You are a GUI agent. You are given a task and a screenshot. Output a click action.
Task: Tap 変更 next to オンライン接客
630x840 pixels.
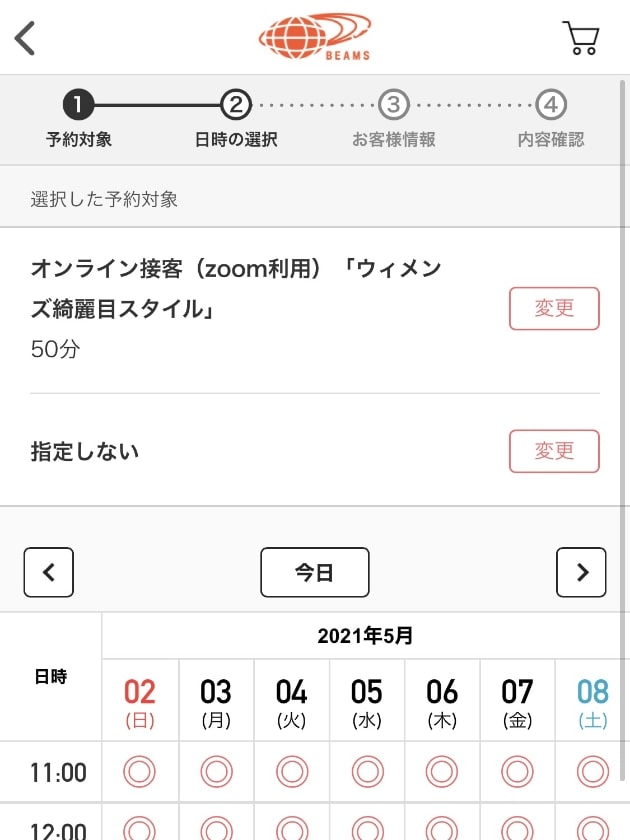[554, 309]
